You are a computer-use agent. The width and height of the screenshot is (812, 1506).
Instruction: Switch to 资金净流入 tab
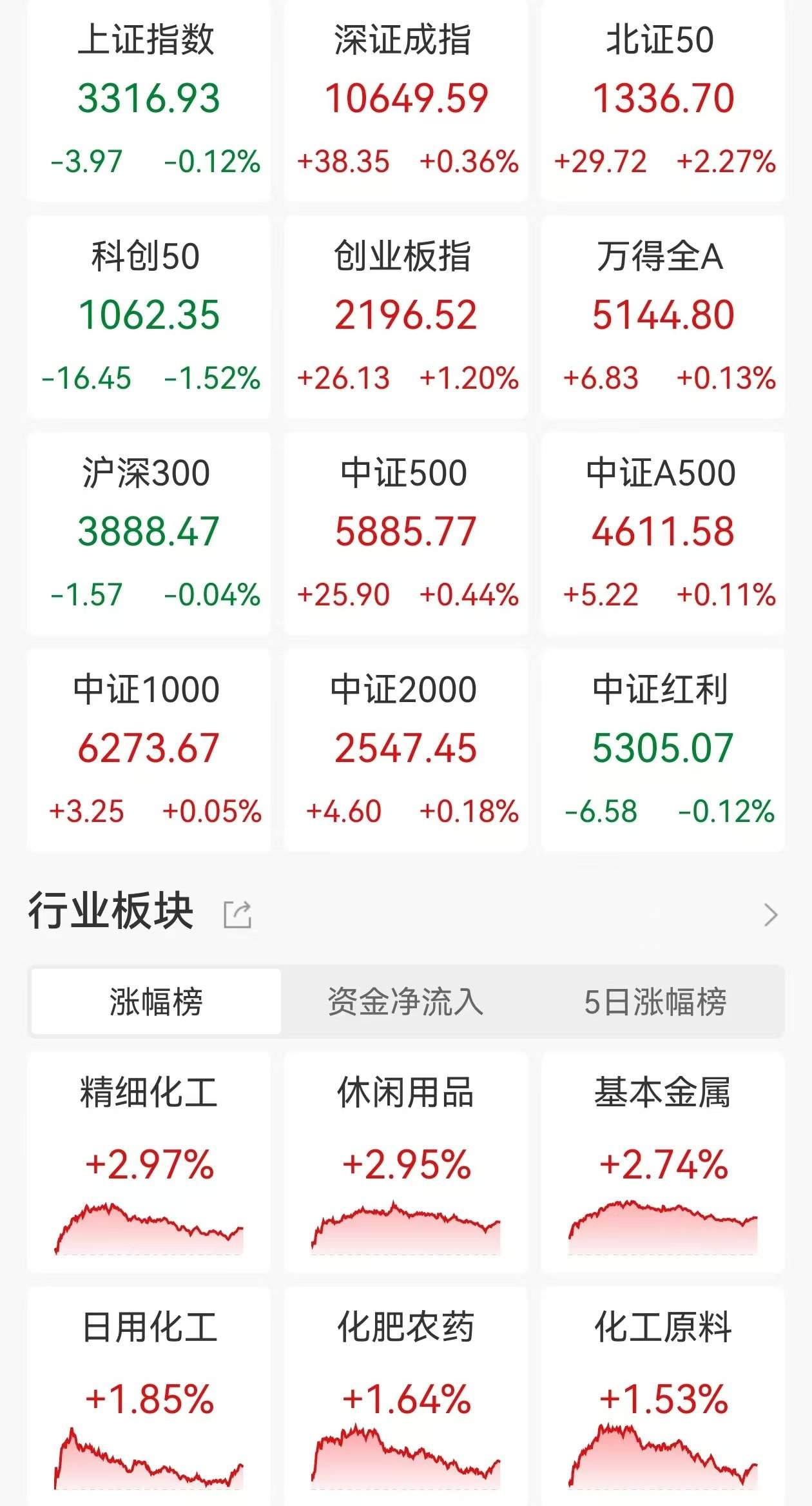coord(405,1001)
